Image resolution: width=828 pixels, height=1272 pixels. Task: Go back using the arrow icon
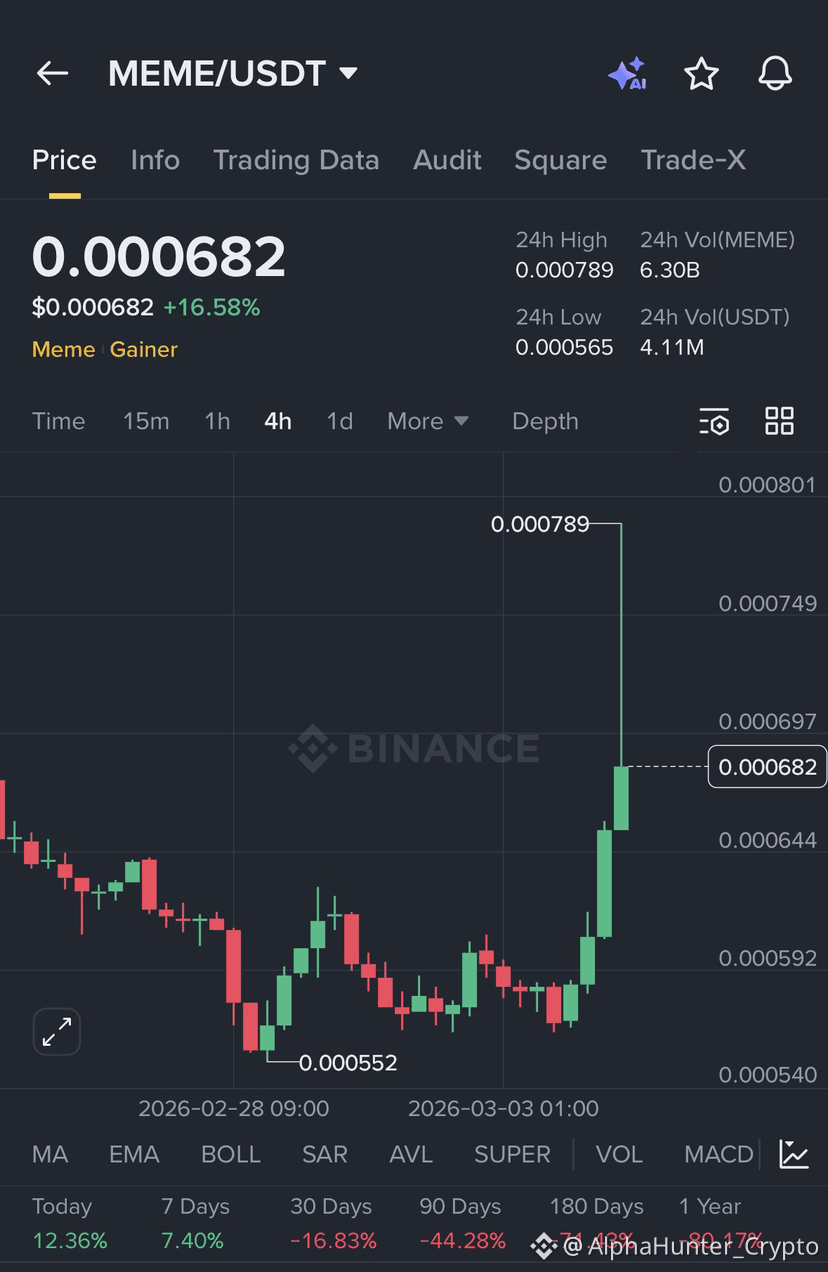(x=52, y=73)
